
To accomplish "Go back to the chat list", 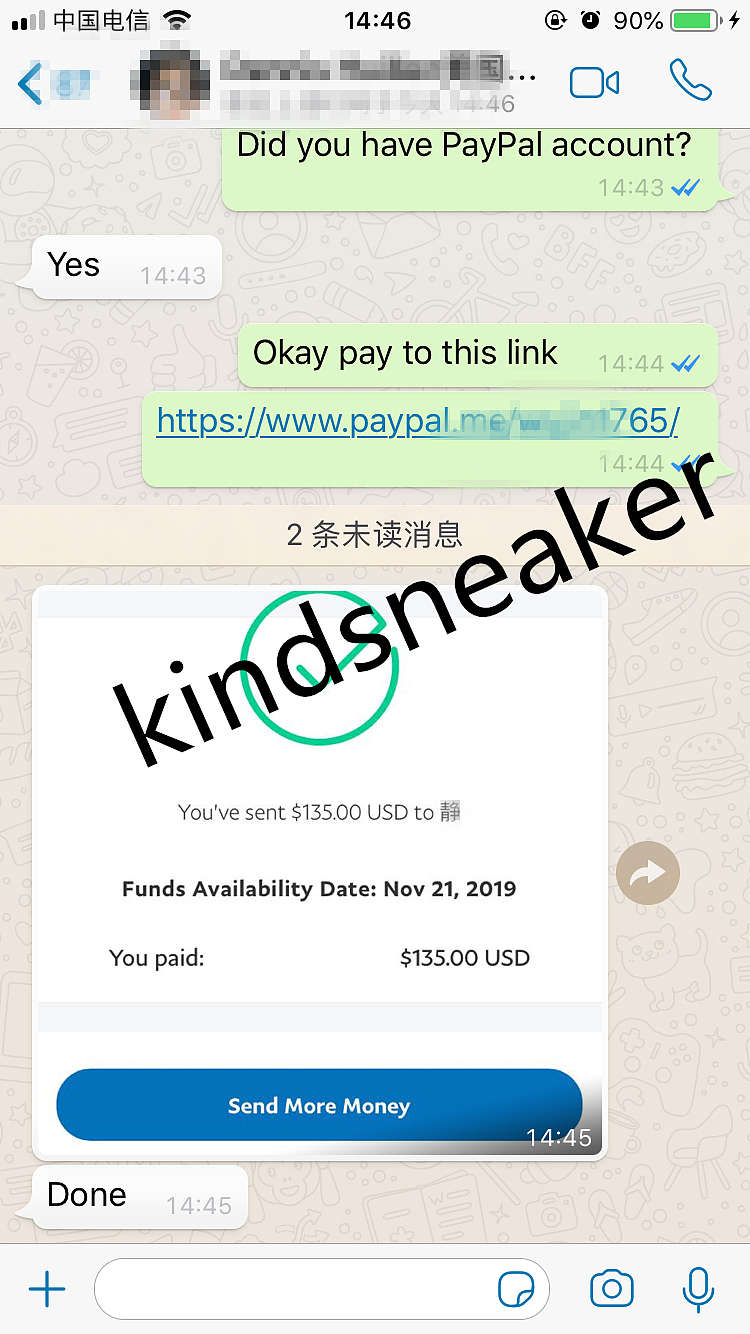I will pyautogui.click(x=30, y=83).
